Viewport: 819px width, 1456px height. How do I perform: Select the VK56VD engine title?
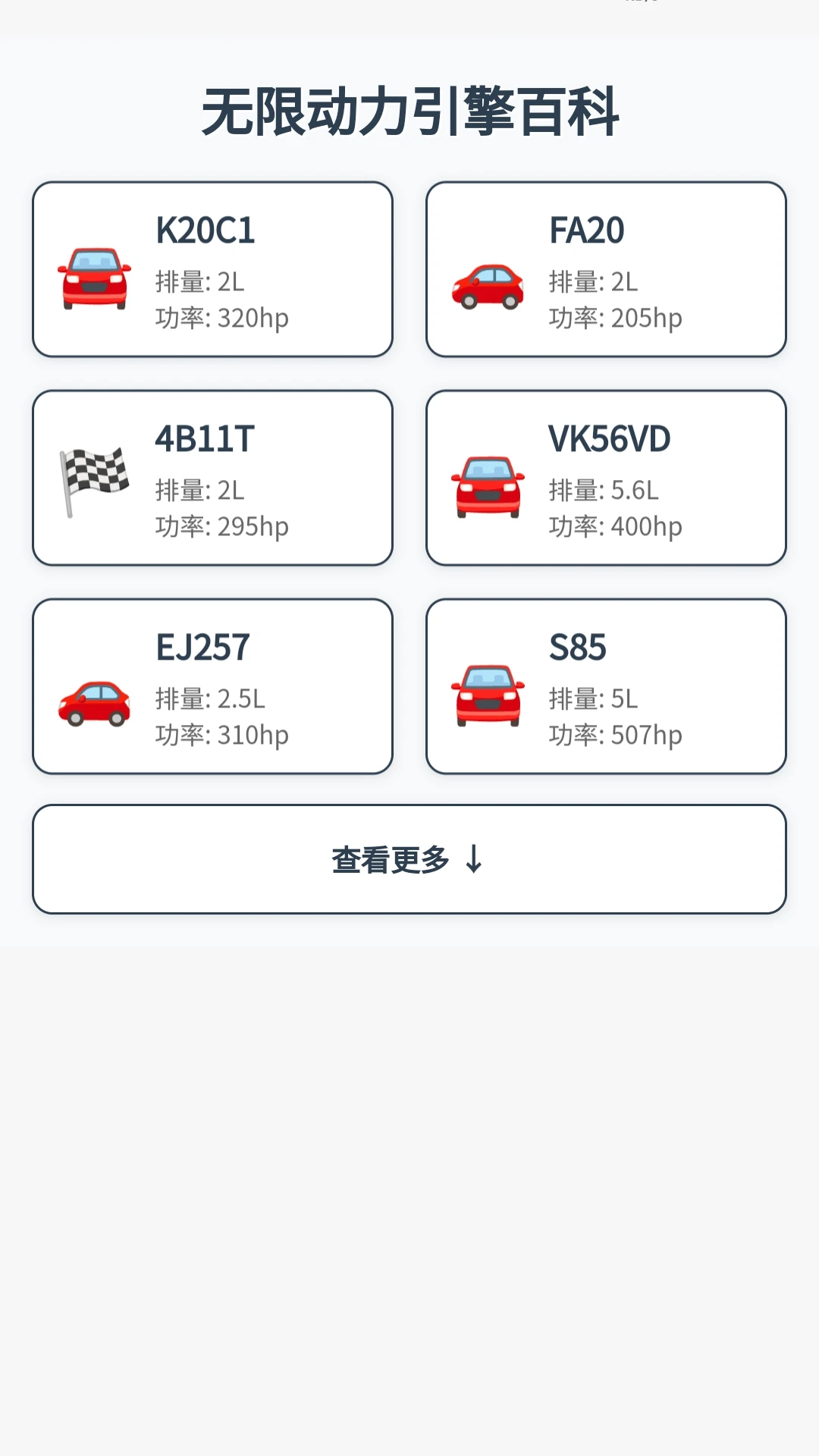click(x=610, y=438)
